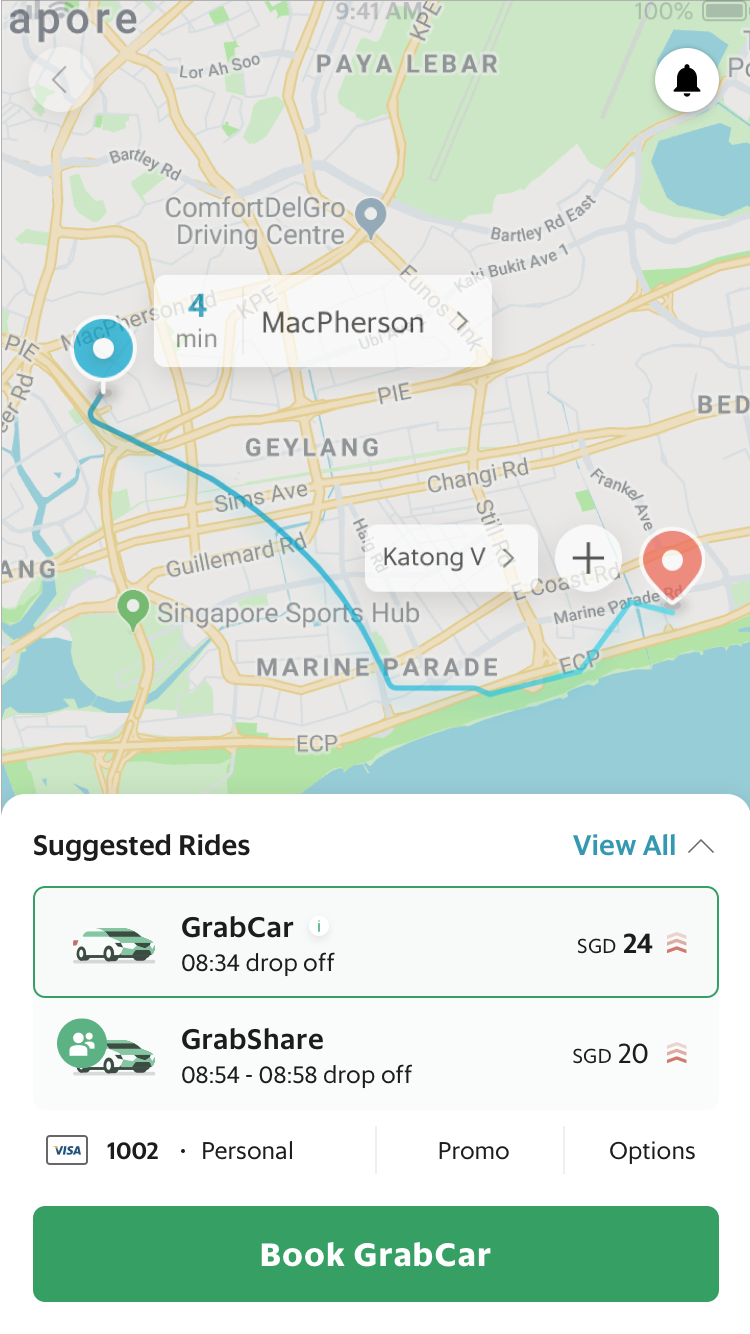Tap the plus button to add a stop
750x1334 pixels.
click(x=588, y=557)
